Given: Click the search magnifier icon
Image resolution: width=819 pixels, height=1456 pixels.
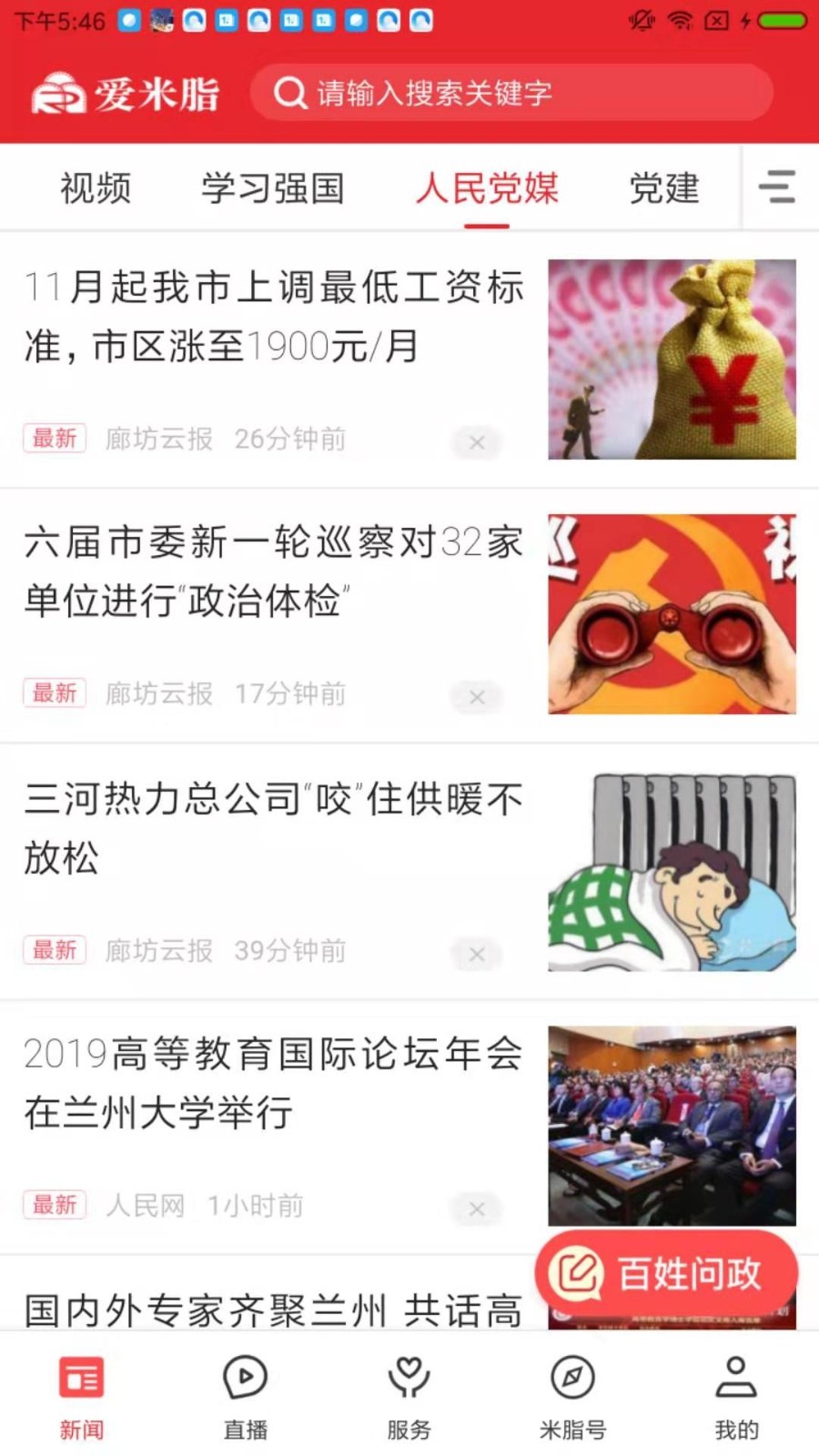Looking at the screenshot, I should coord(289,92).
